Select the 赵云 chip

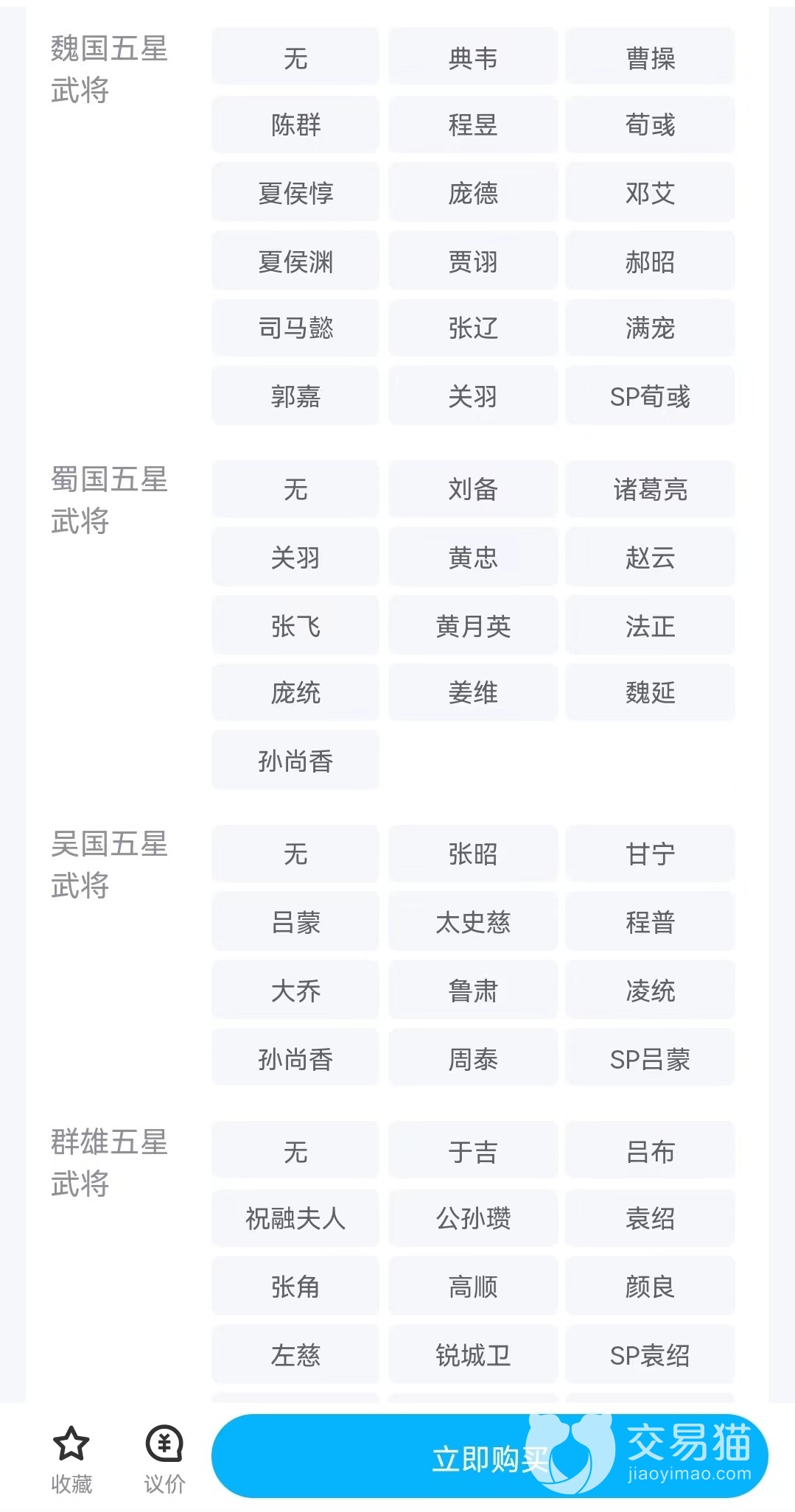[650, 558]
